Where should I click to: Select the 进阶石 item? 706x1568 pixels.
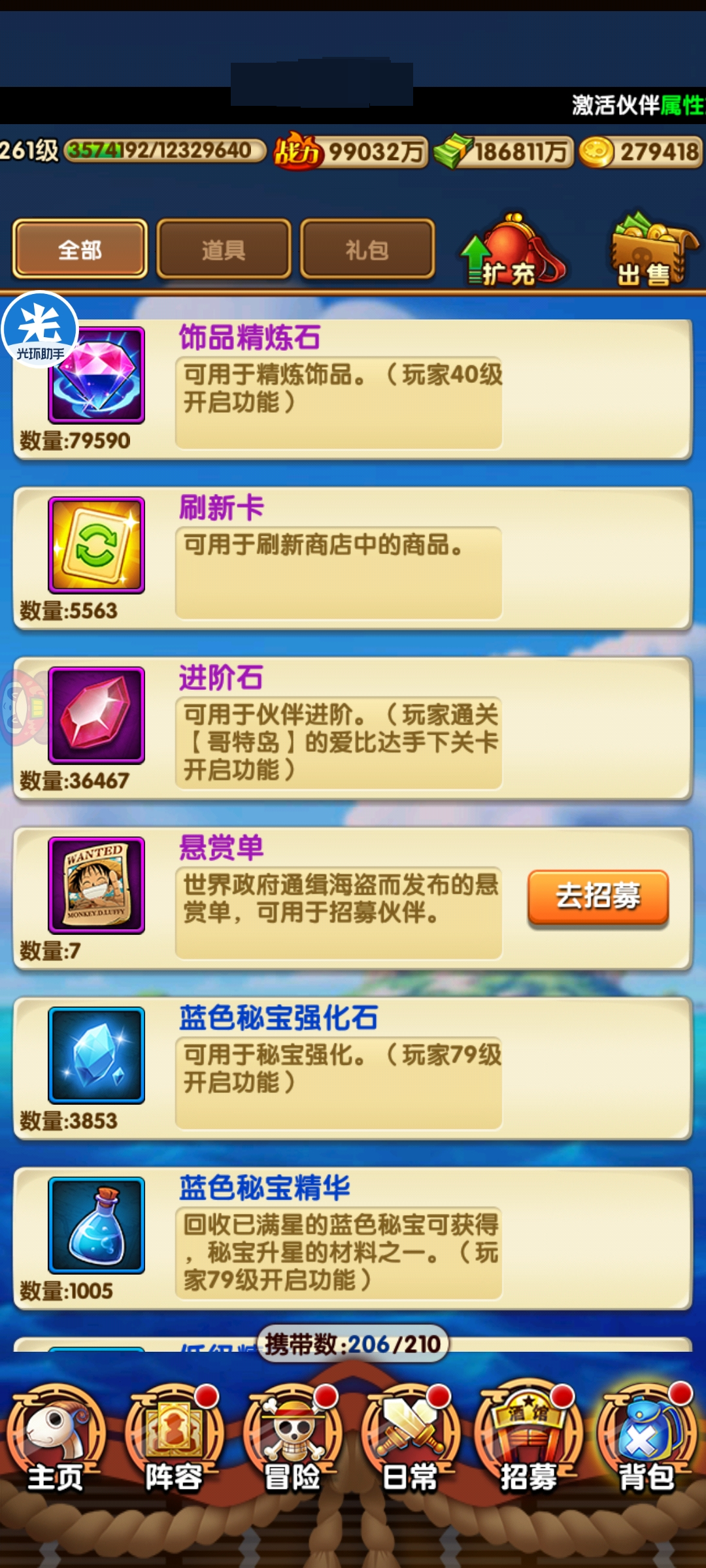pos(96,715)
